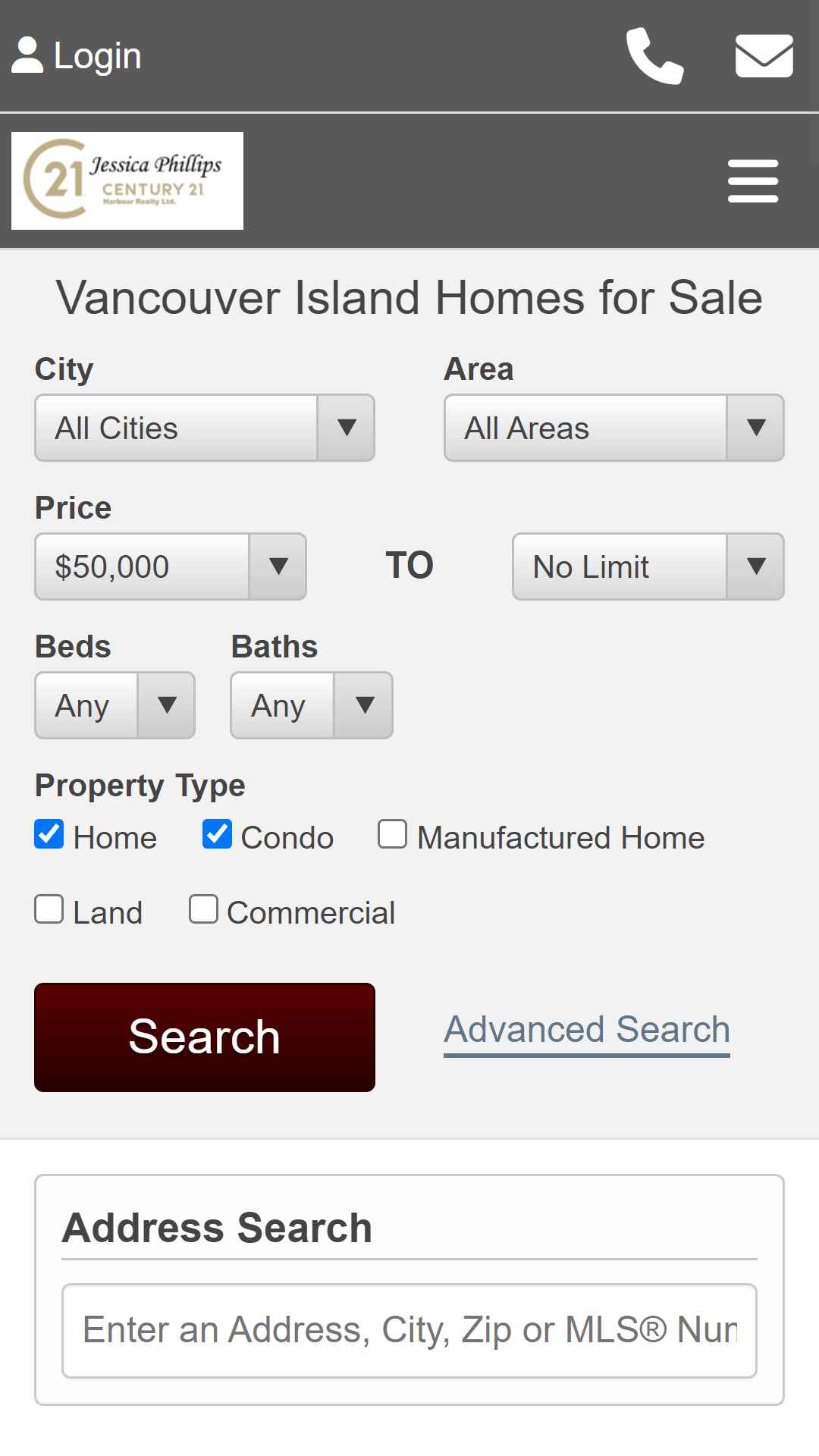Image resolution: width=819 pixels, height=1456 pixels.
Task: Check the Land property type
Action: [49, 909]
